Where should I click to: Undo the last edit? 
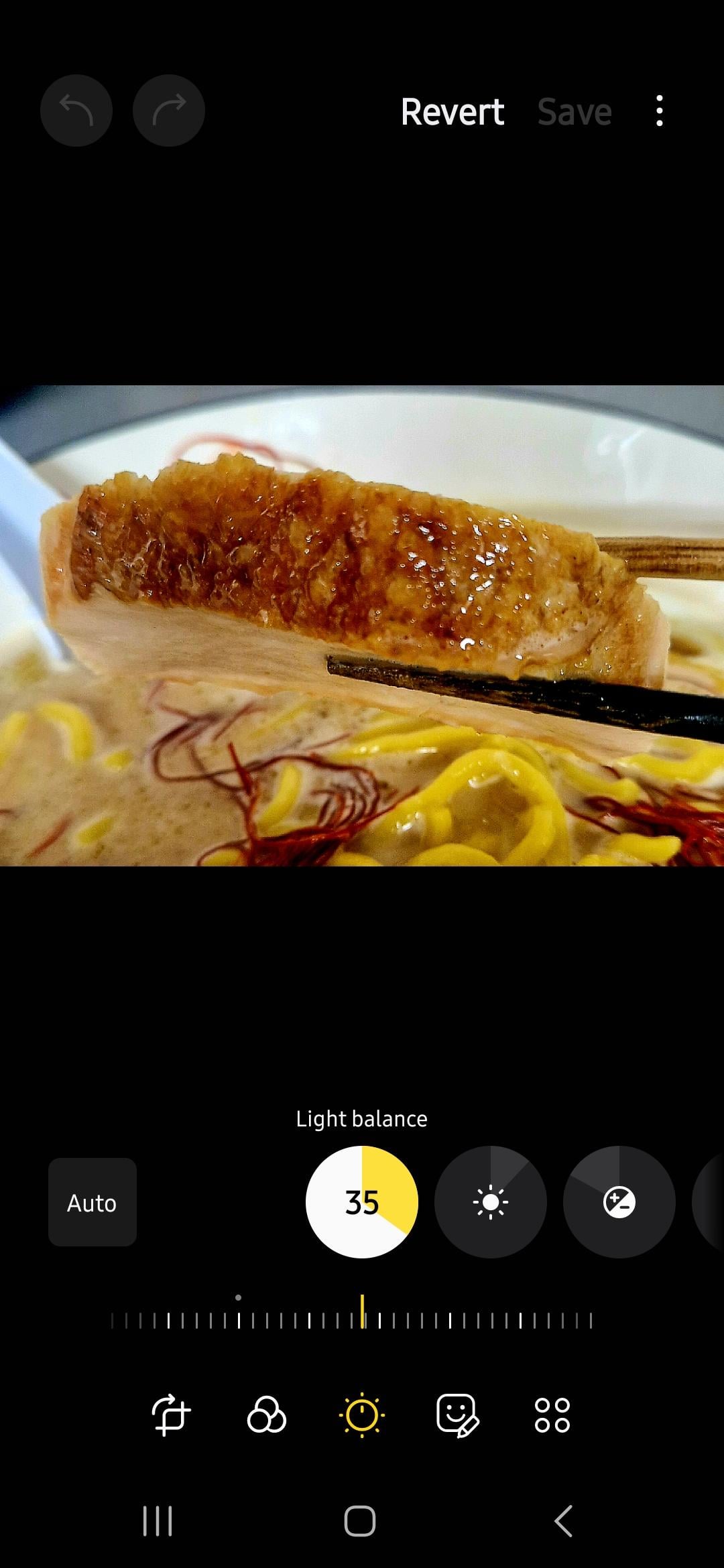pos(76,111)
